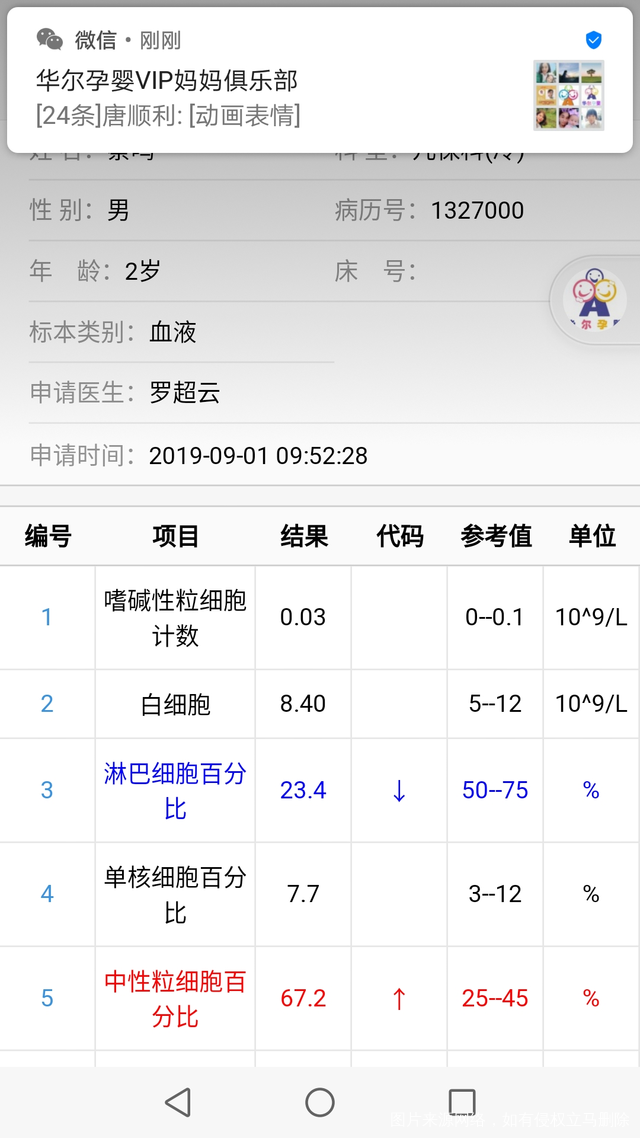Open the recent apps view

coord(461,1102)
